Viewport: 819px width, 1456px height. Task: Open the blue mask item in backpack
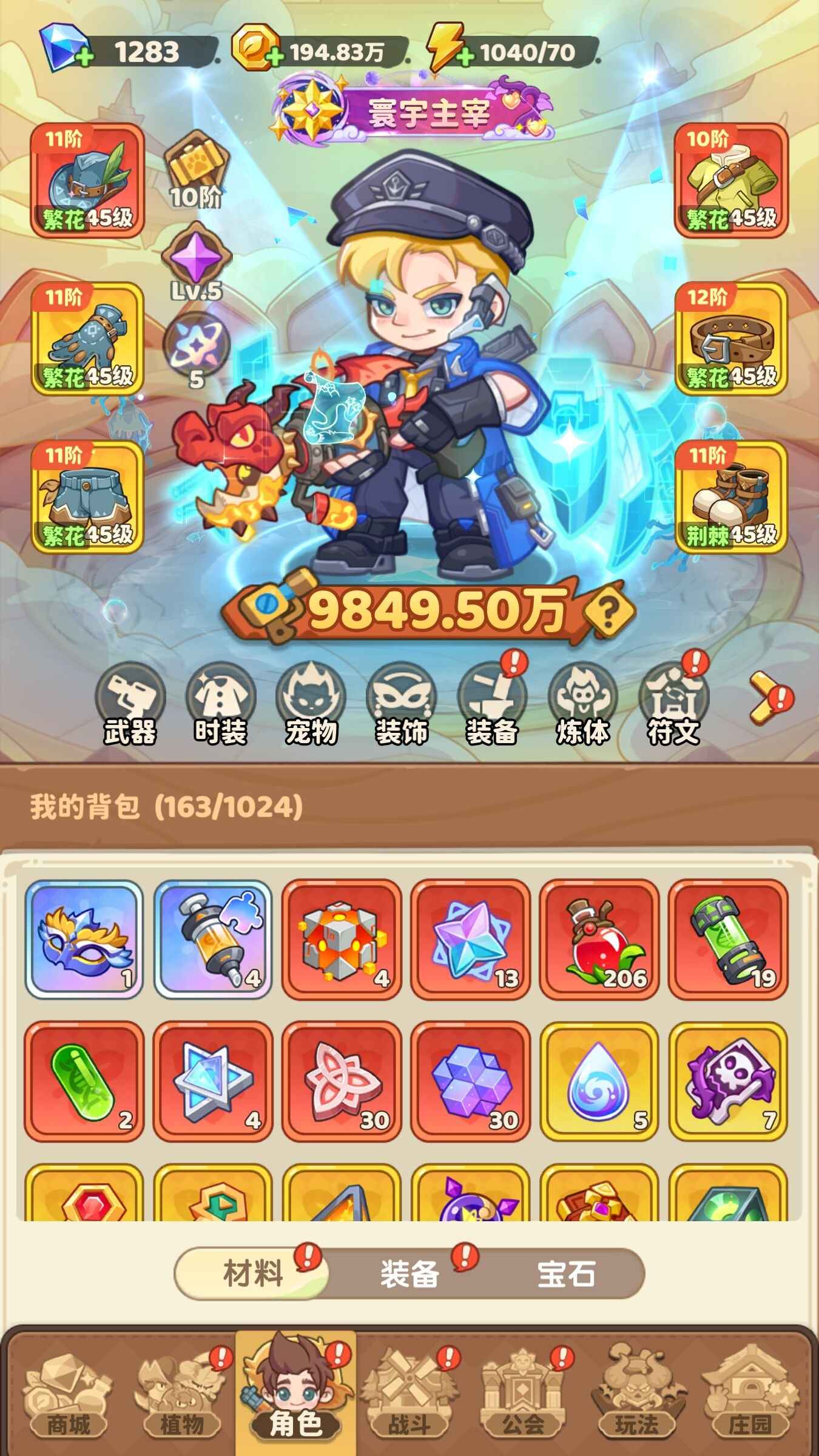84,939
